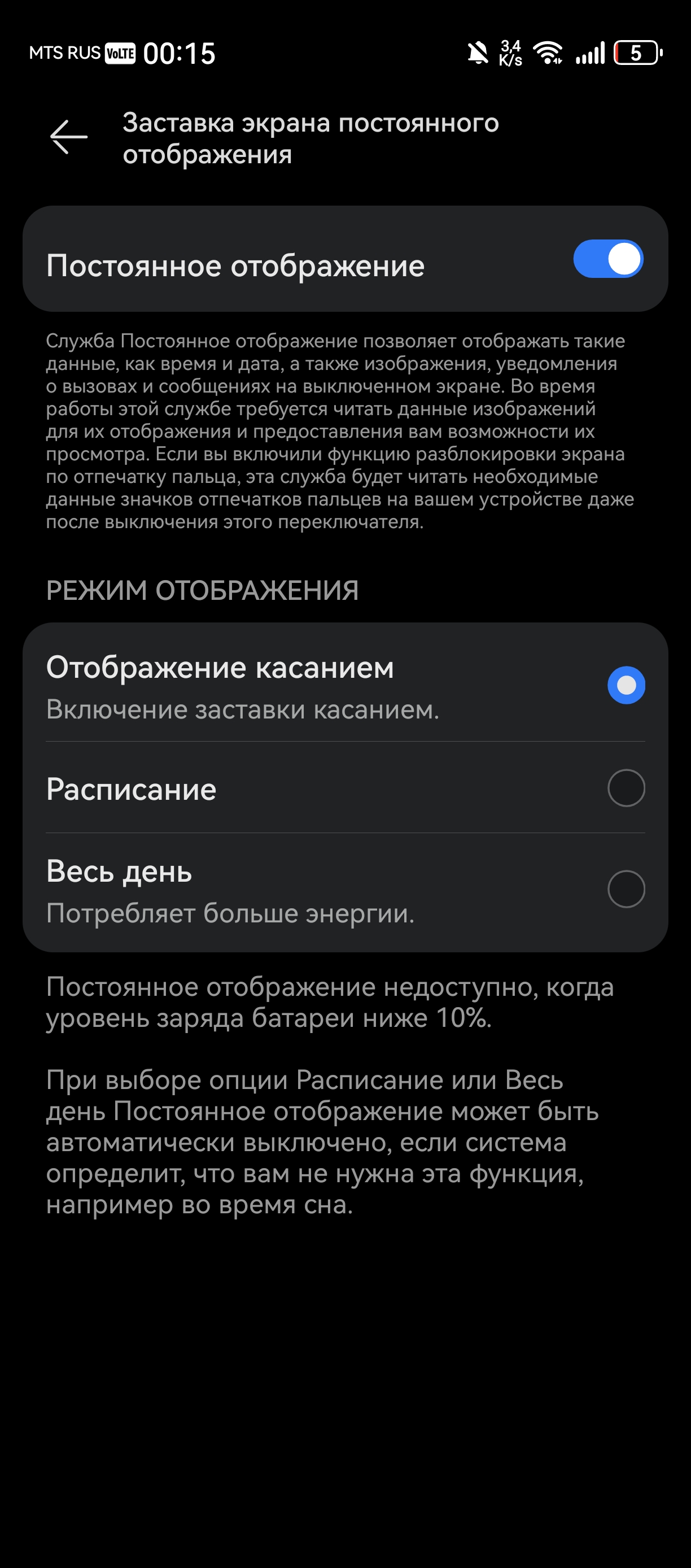This screenshot has width=691, height=1568.
Task: Go back from Always On Display settings
Action: [x=69, y=138]
